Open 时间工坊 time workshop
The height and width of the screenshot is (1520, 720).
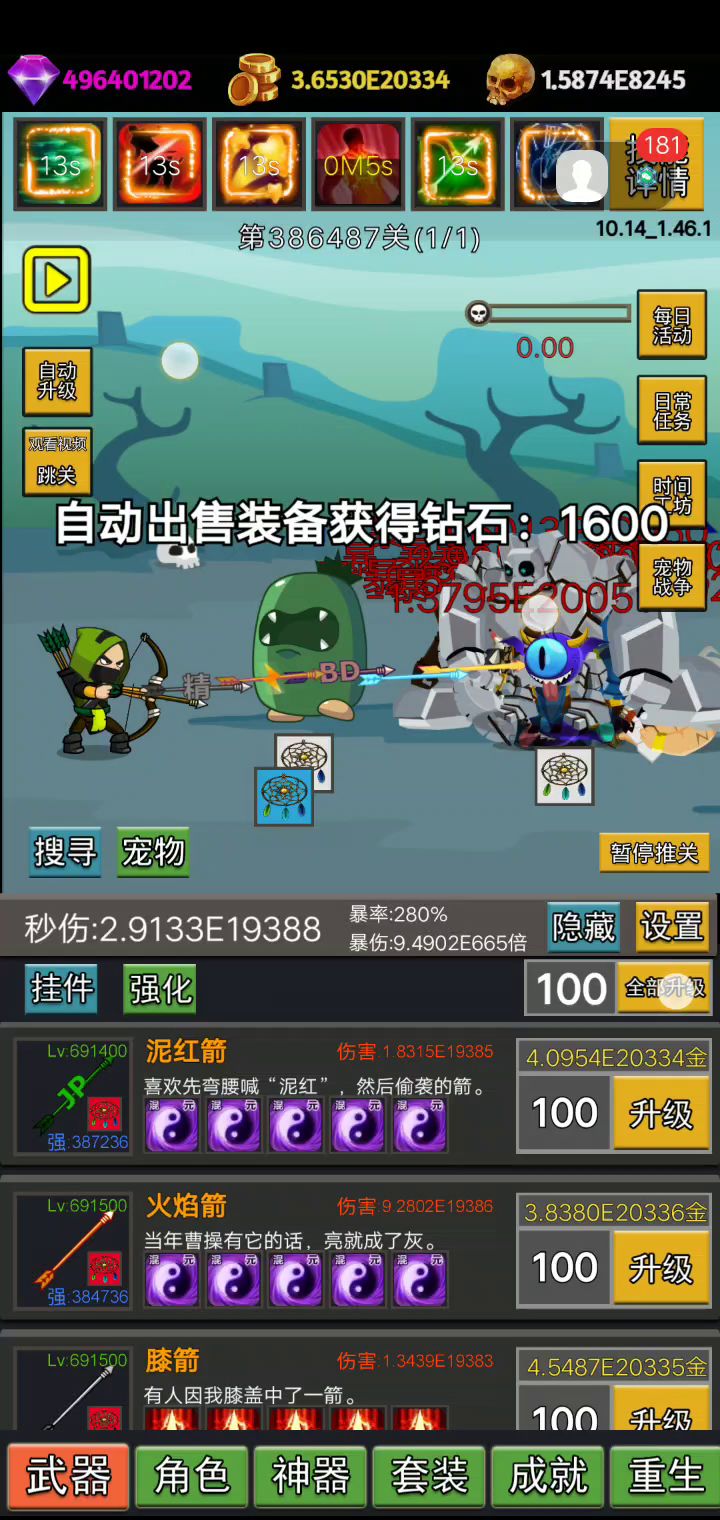(672, 495)
